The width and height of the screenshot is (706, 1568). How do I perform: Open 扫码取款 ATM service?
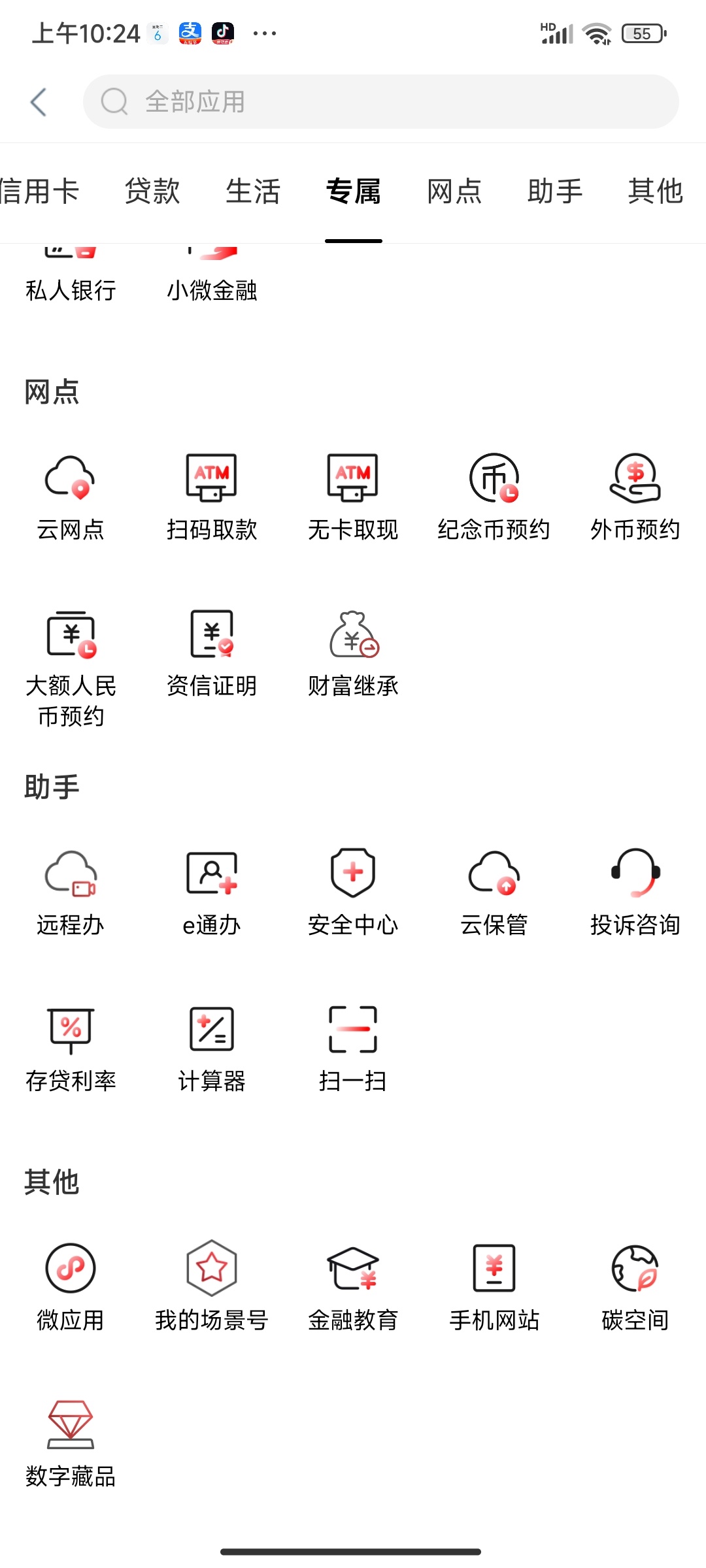[x=212, y=498]
